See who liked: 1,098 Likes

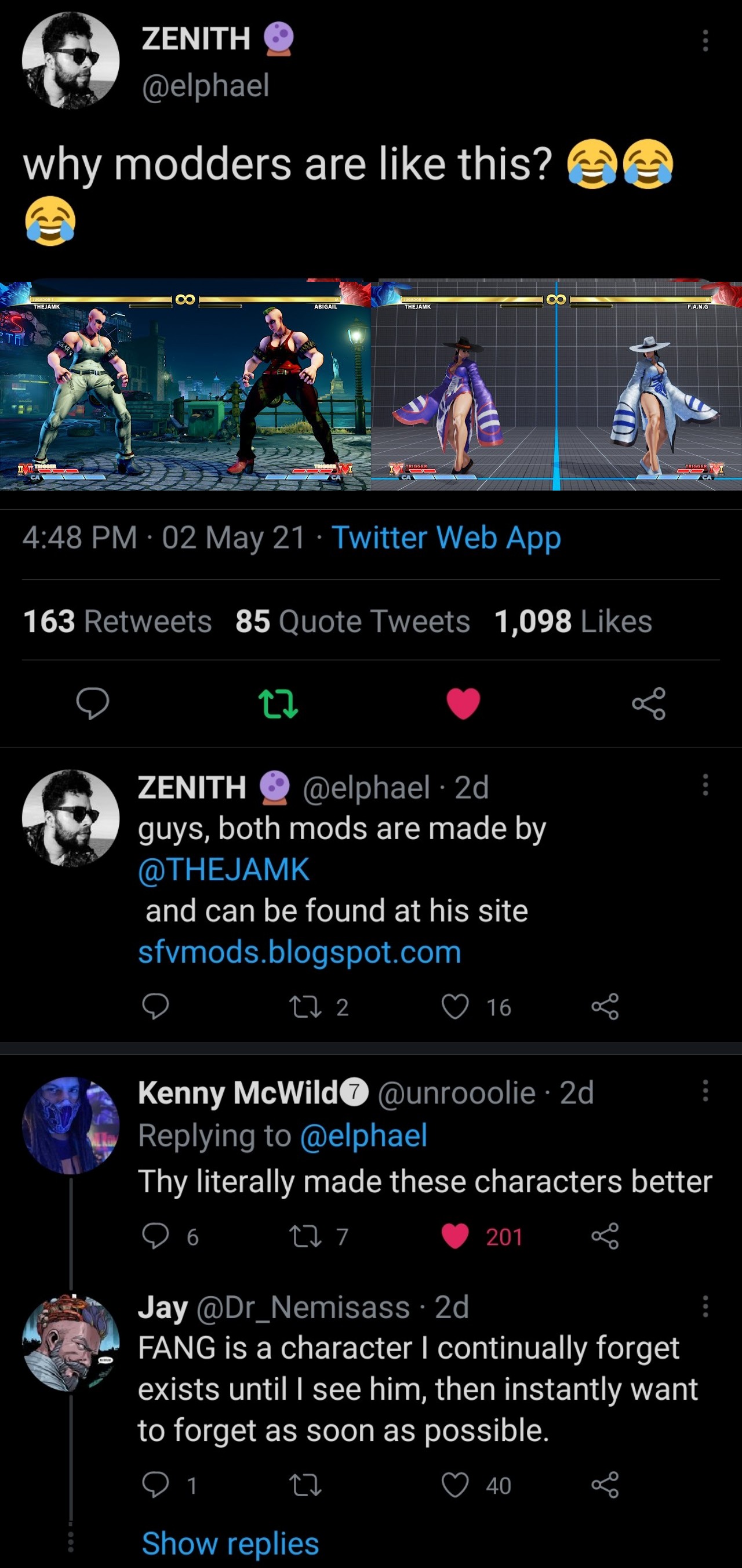(x=573, y=621)
